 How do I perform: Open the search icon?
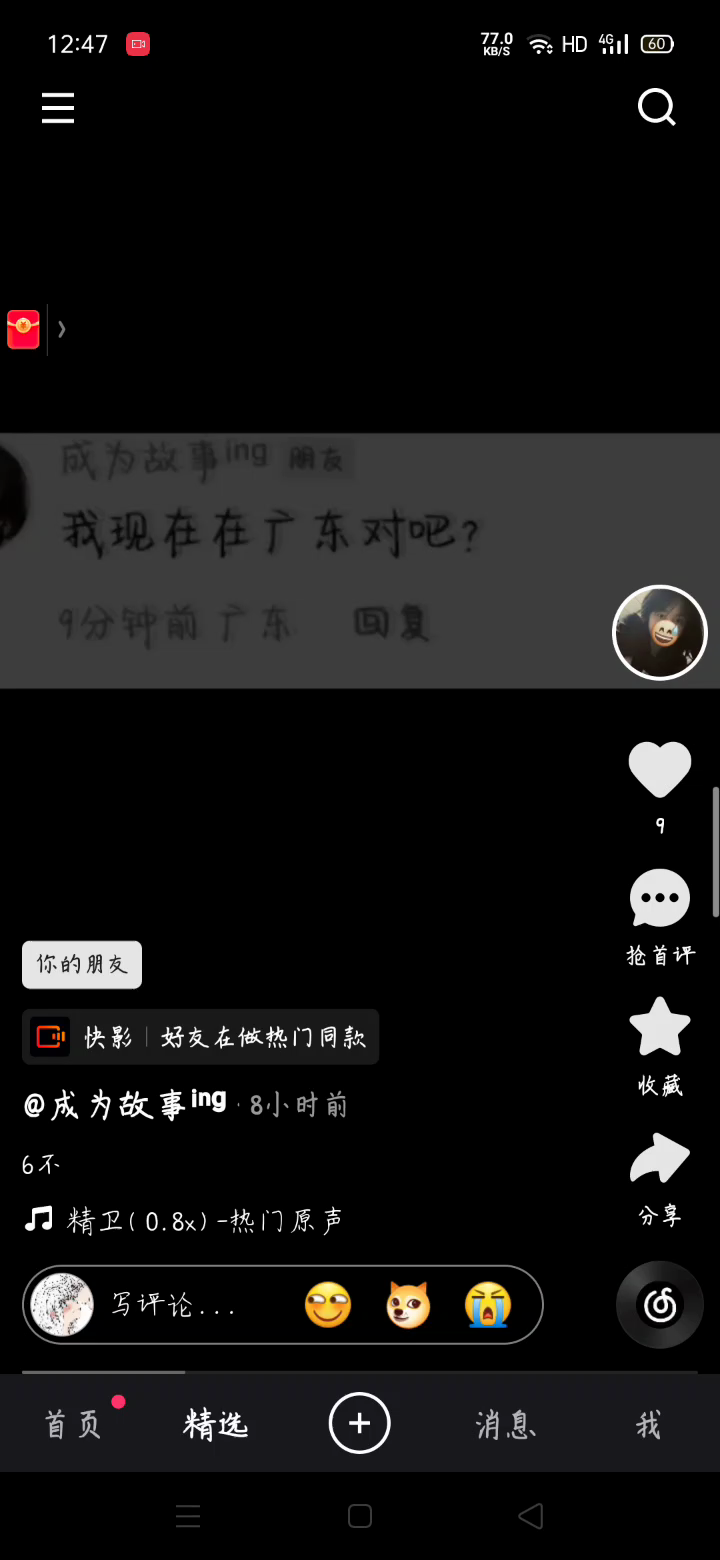pos(657,107)
